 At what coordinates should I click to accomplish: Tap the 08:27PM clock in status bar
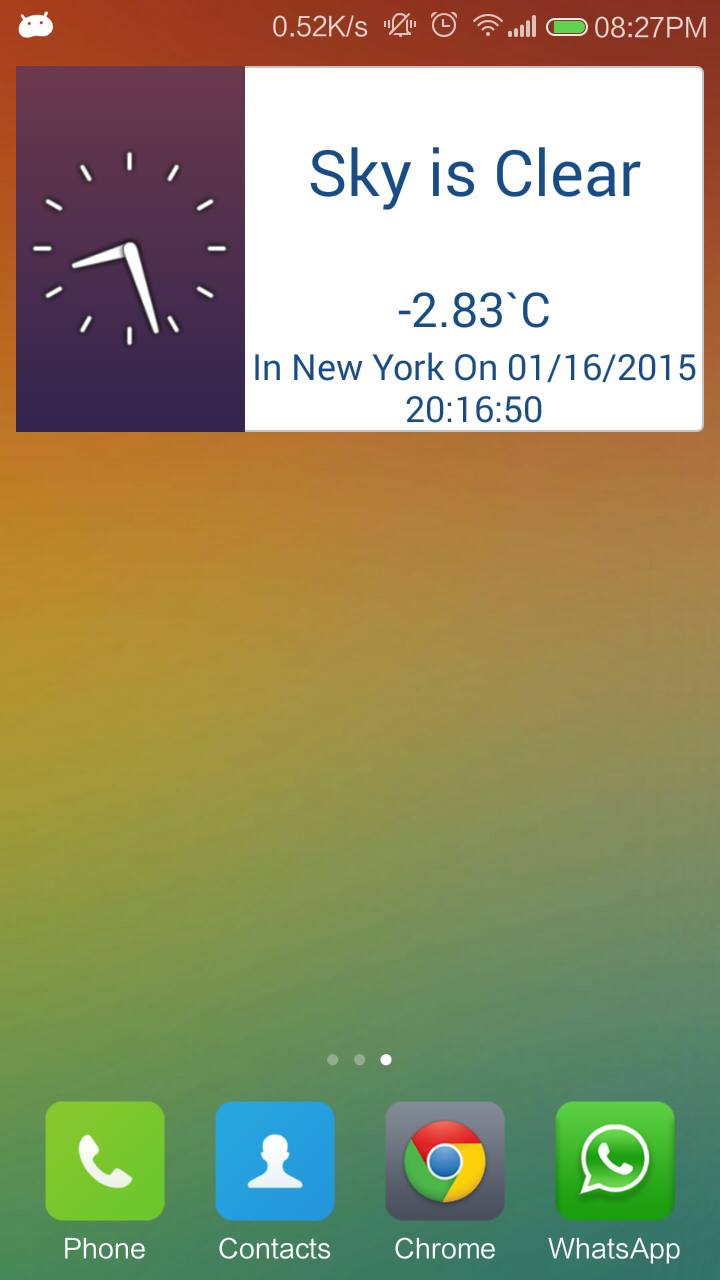651,25
